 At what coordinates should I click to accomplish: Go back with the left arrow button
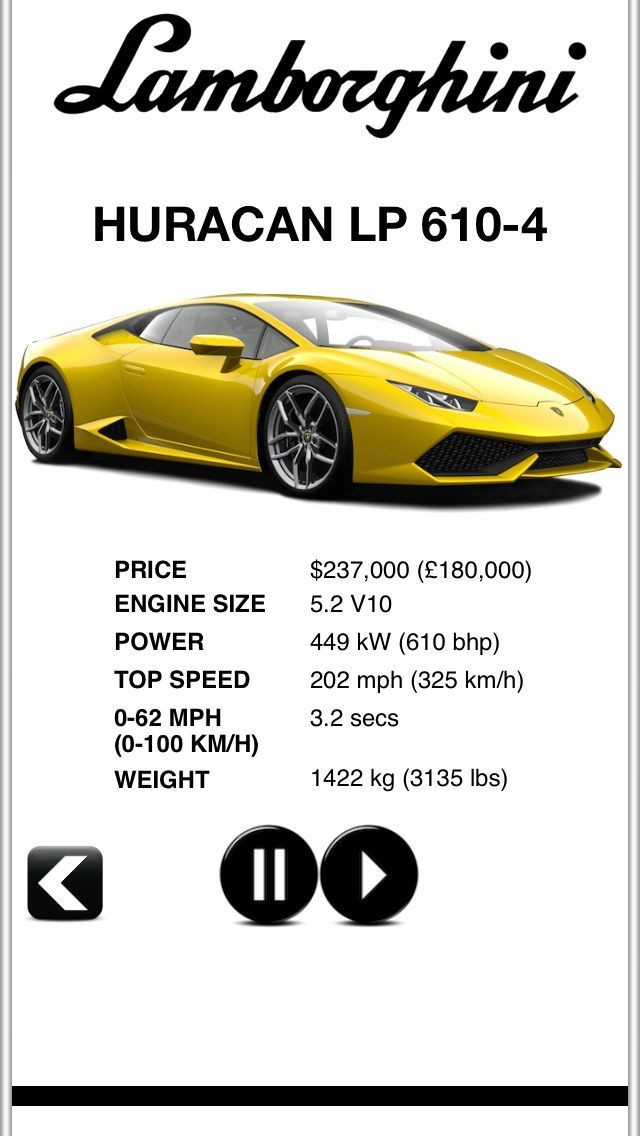click(x=65, y=882)
